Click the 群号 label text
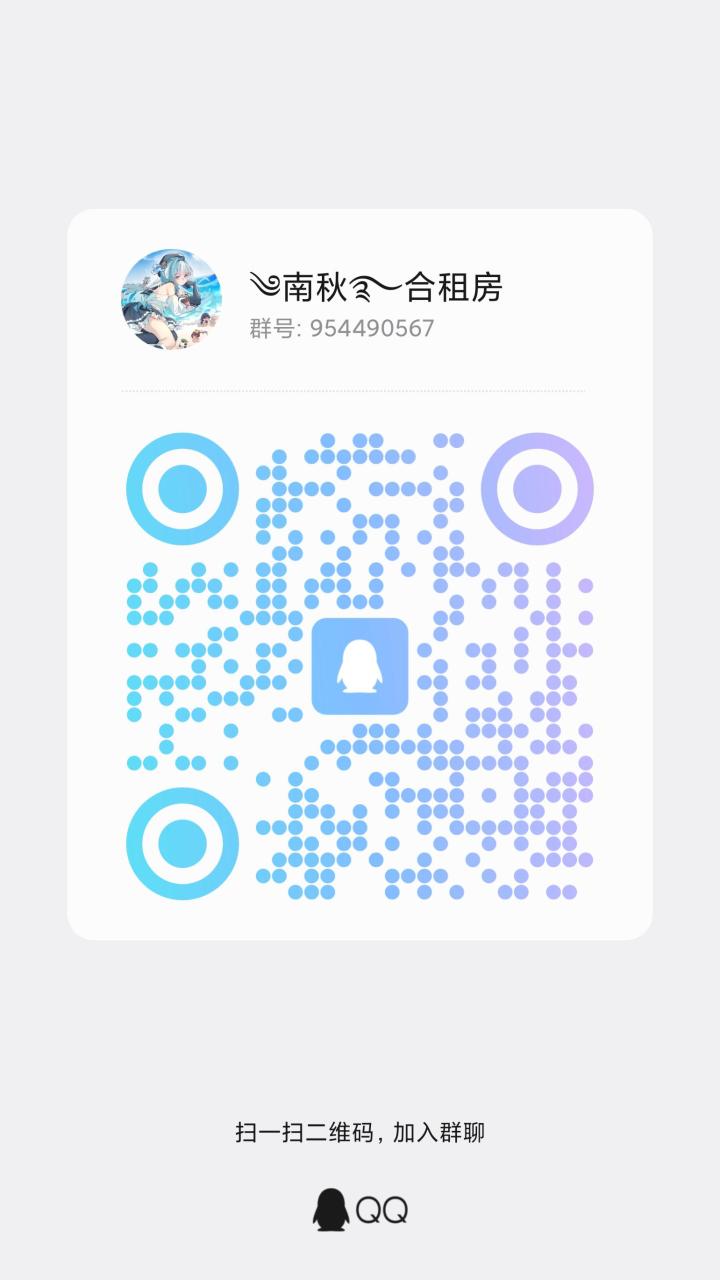 click(266, 327)
